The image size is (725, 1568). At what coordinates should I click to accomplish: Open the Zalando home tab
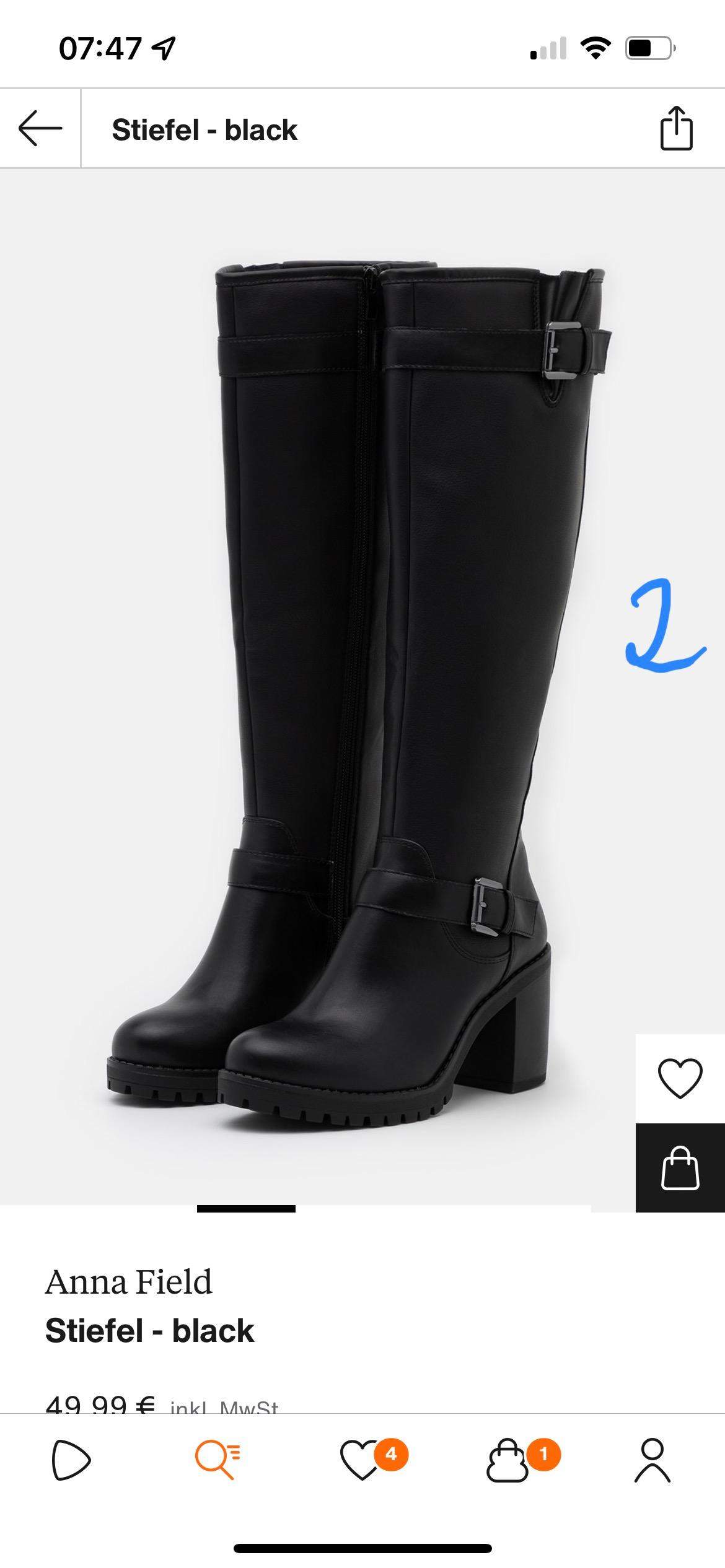pyautogui.click(x=71, y=1460)
